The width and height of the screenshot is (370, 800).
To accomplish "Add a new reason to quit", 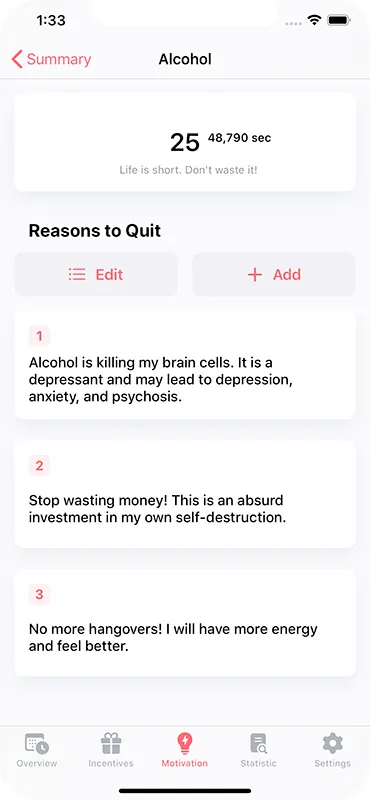I will (x=274, y=274).
